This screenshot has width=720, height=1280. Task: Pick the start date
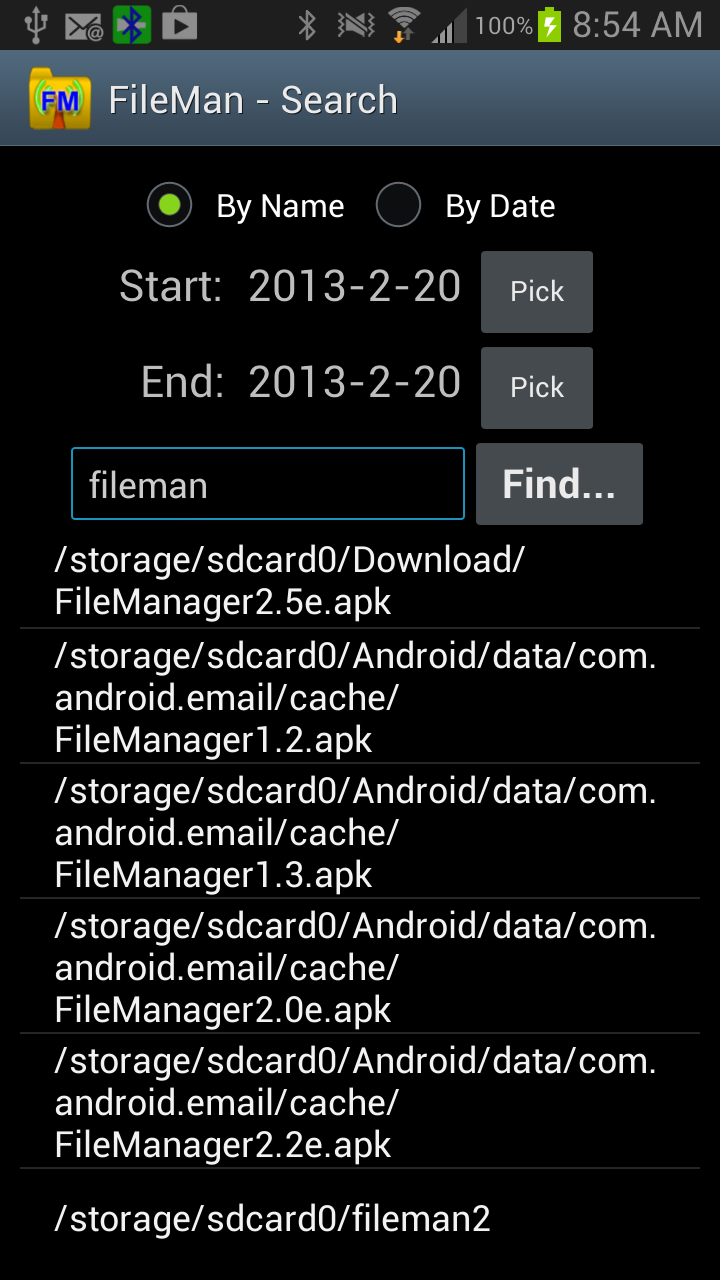click(536, 292)
